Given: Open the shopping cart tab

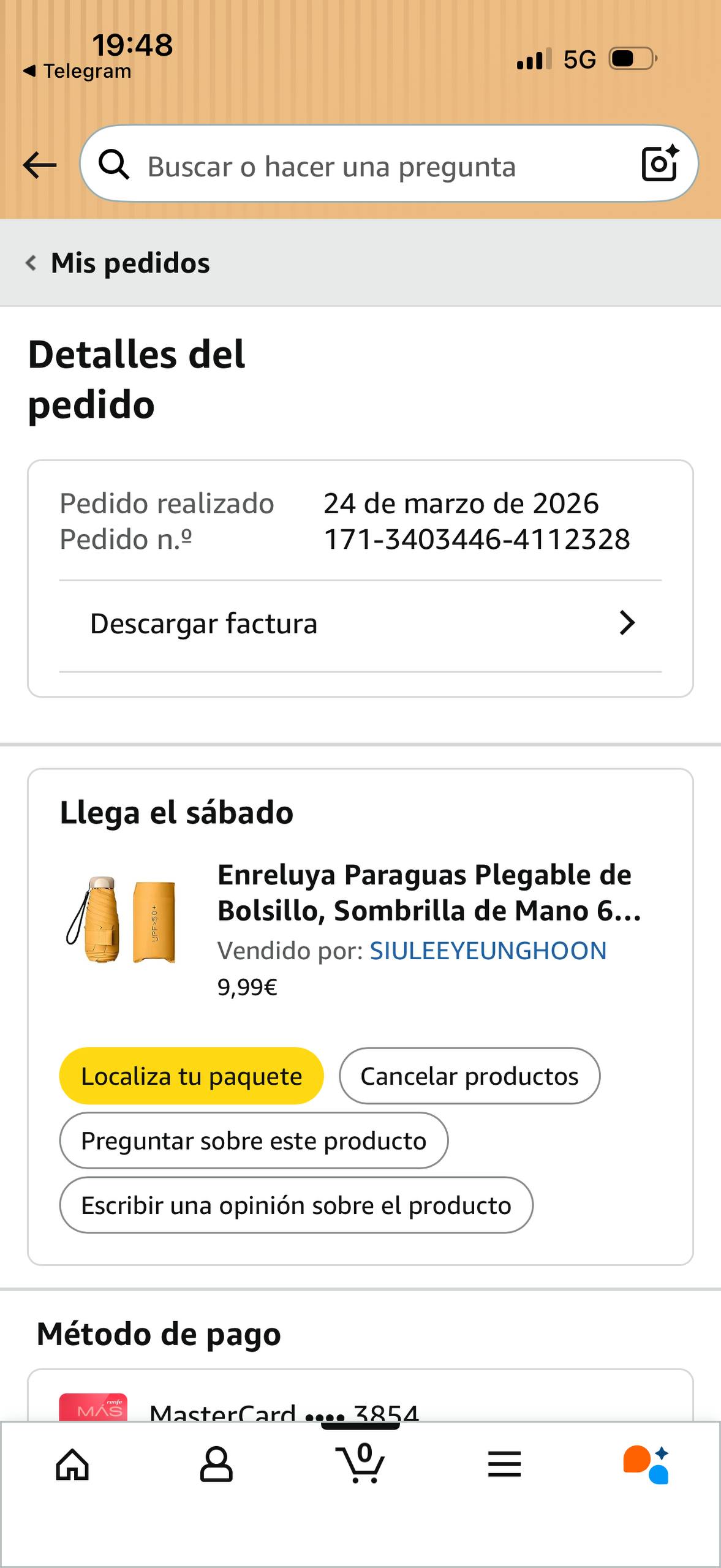Looking at the screenshot, I should click(x=360, y=1464).
